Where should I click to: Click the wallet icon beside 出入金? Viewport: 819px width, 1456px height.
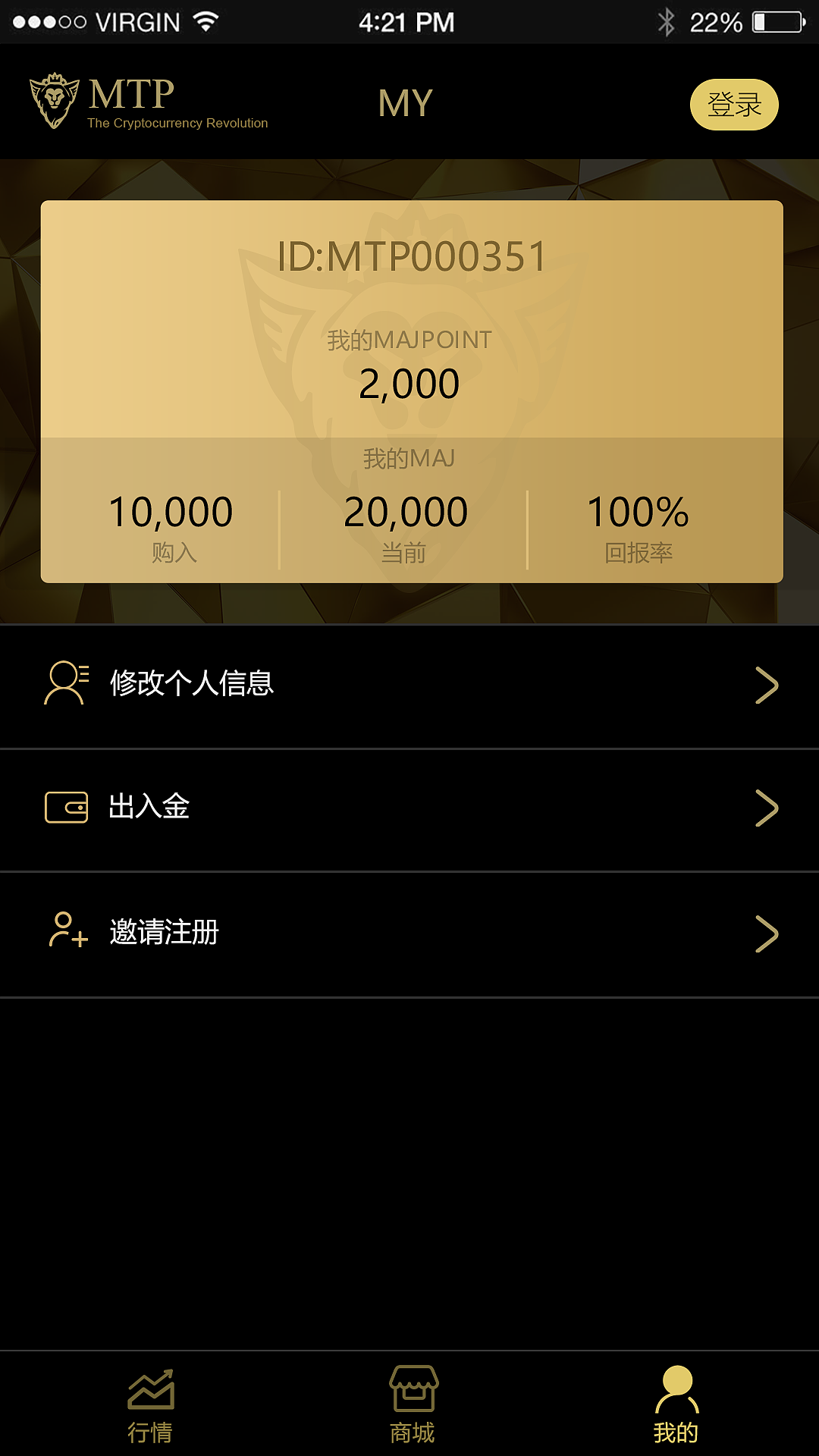pos(64,808)
